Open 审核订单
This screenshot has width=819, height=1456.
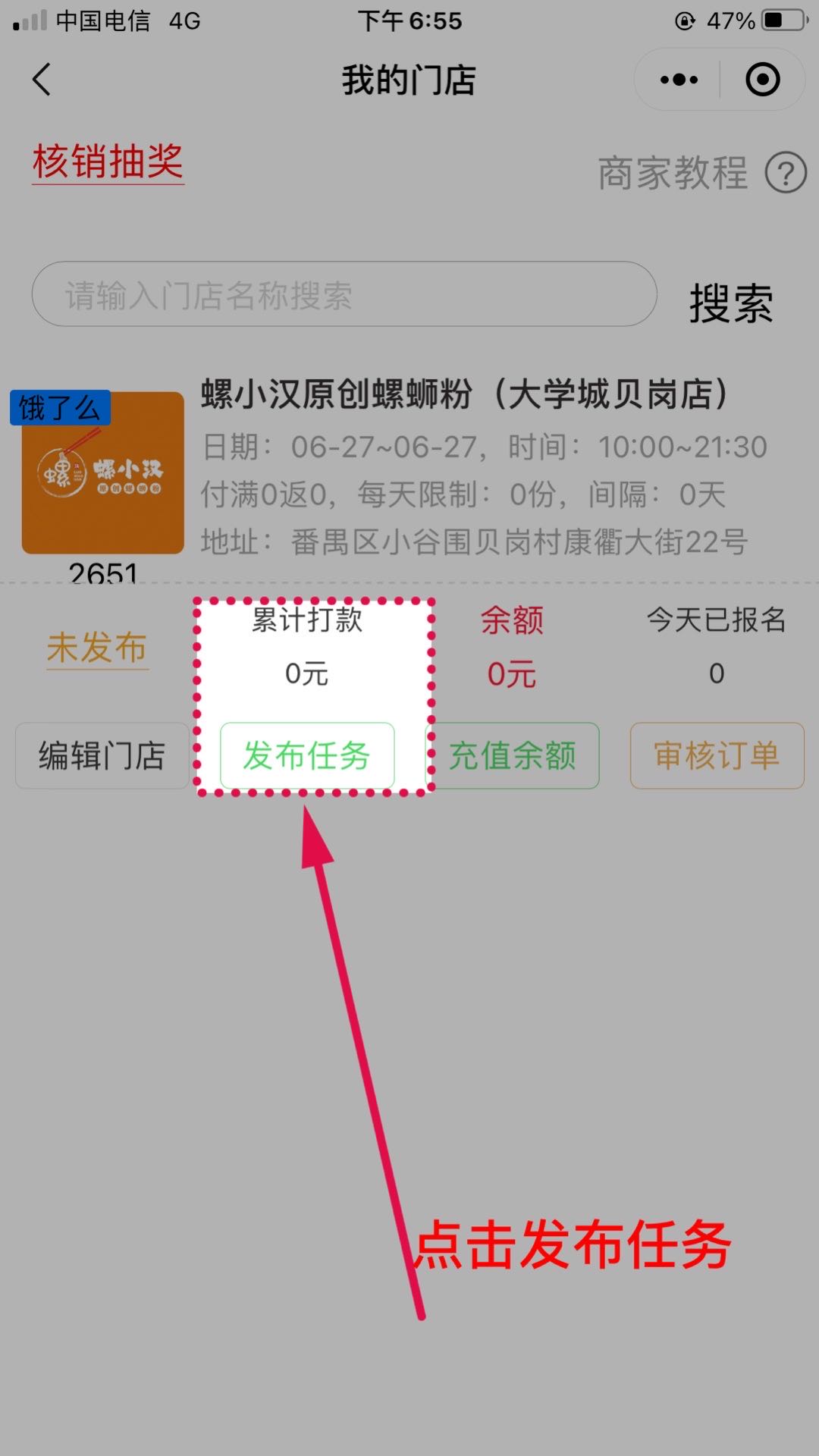[717, 756]
